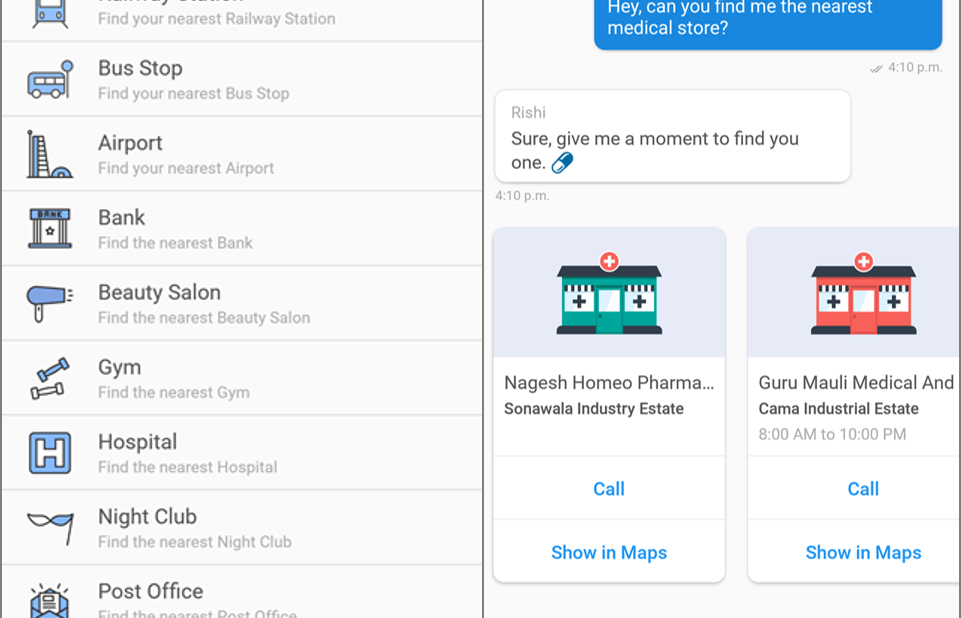Open the Nagesh Homeo Pharmacy card
The height and width of the screenshot is (618, 961).
608,340
